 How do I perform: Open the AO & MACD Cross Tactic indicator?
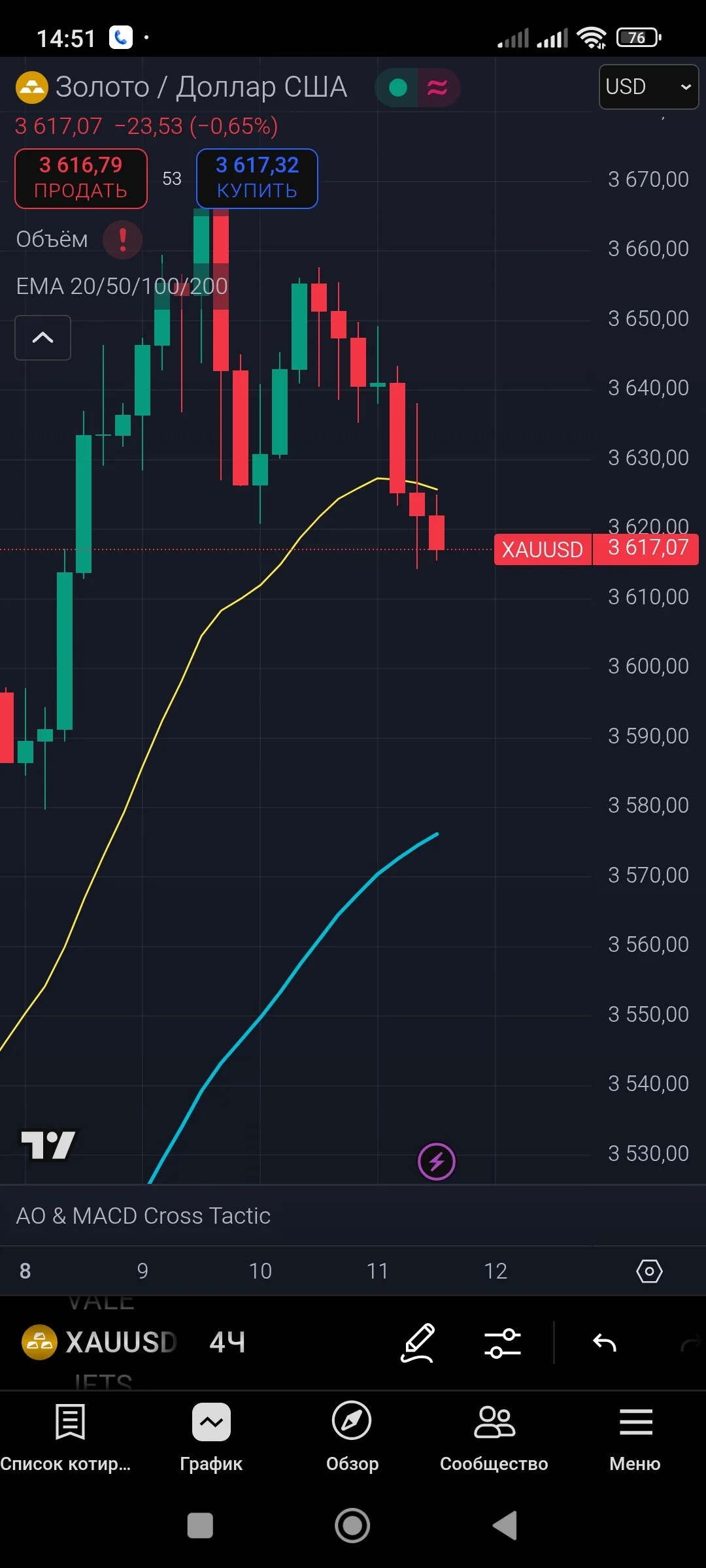(143, 1215)
